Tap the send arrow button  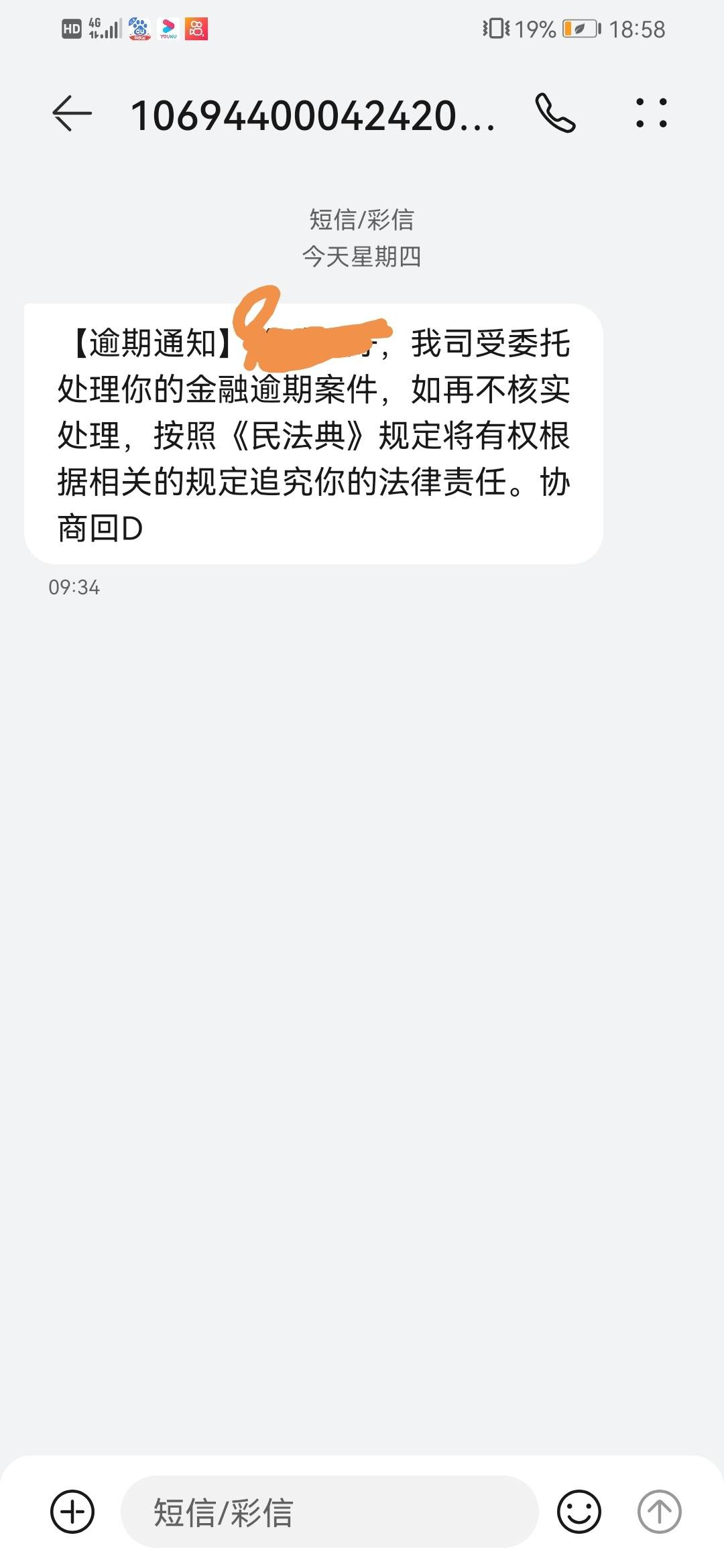(660, 1511)
